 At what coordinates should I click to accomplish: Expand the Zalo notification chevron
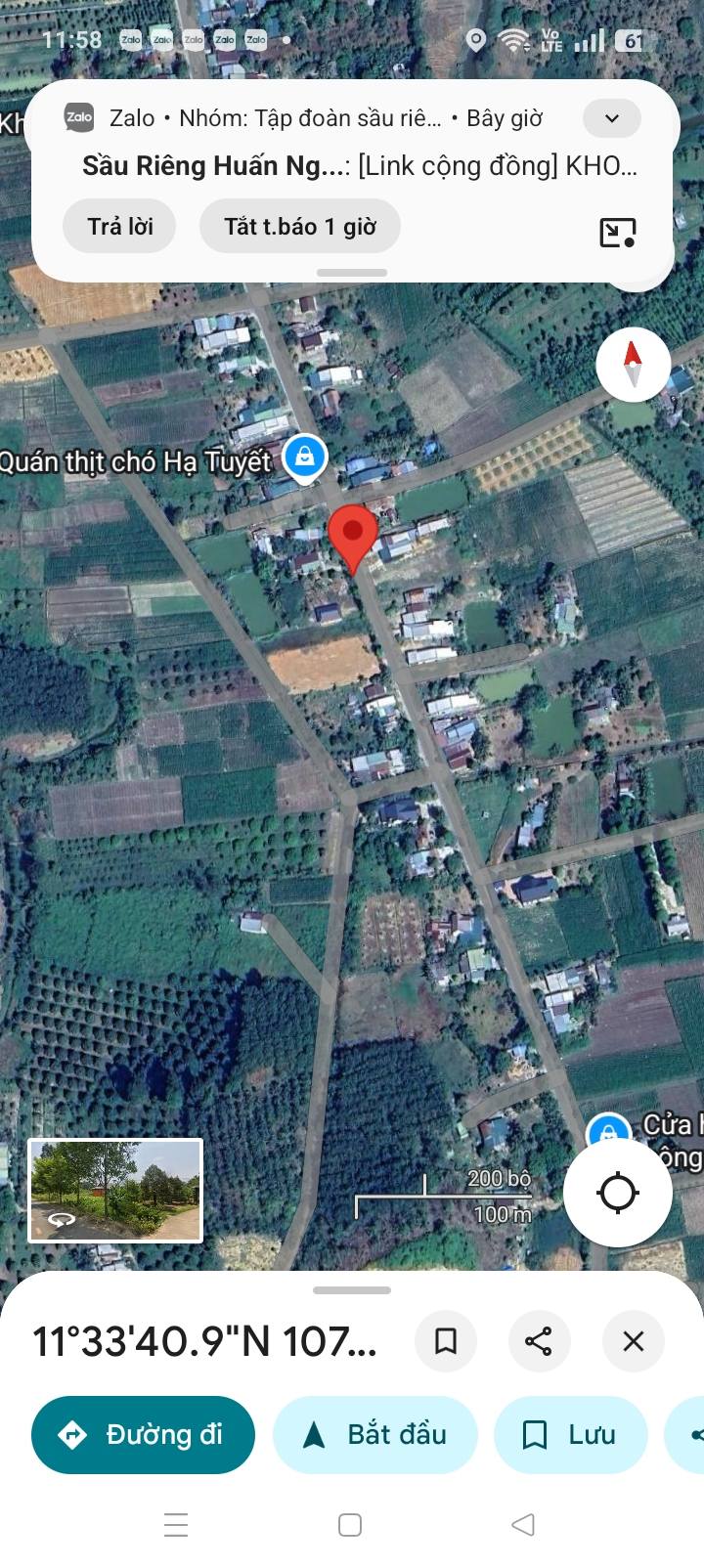[612, 118]
